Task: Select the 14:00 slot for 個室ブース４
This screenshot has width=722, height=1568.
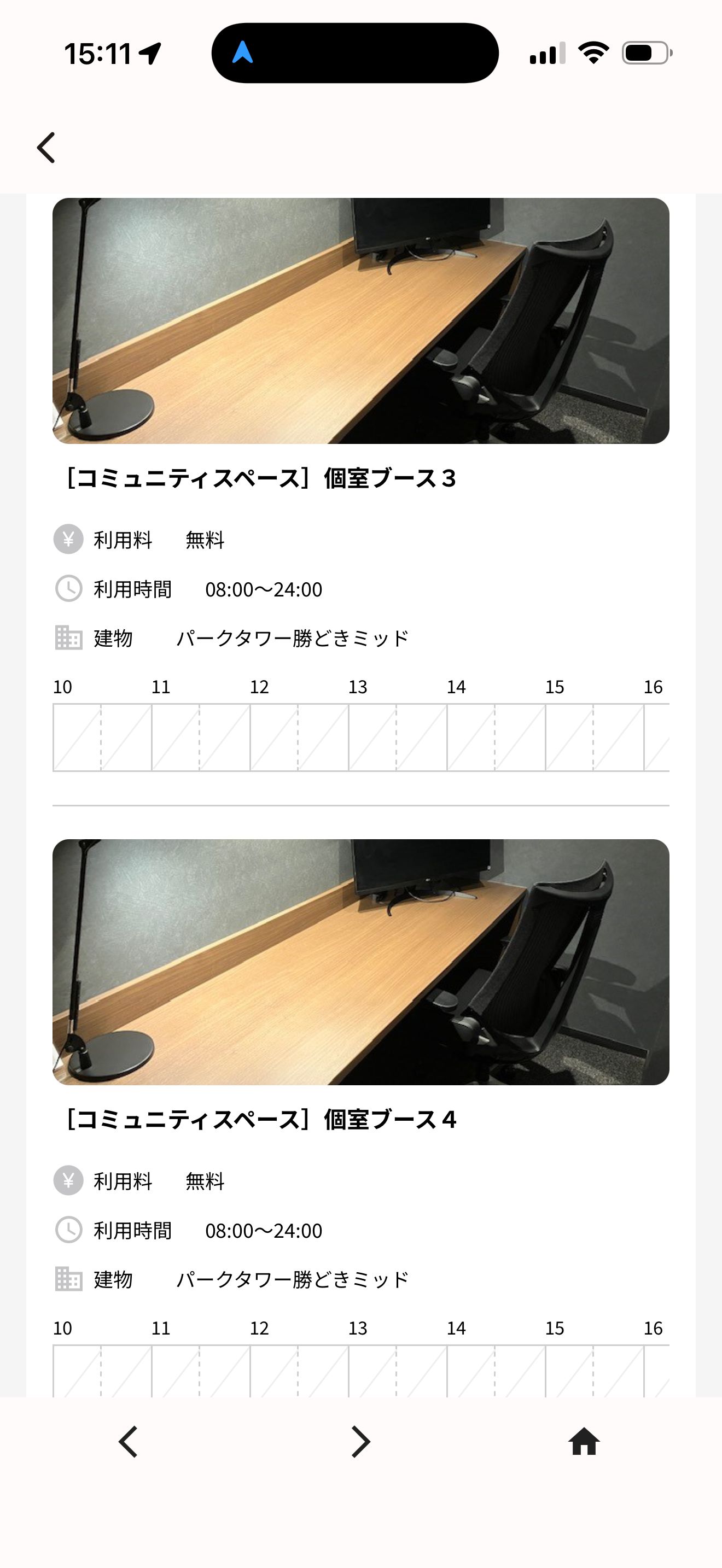Action: [x=470, y=1371]
